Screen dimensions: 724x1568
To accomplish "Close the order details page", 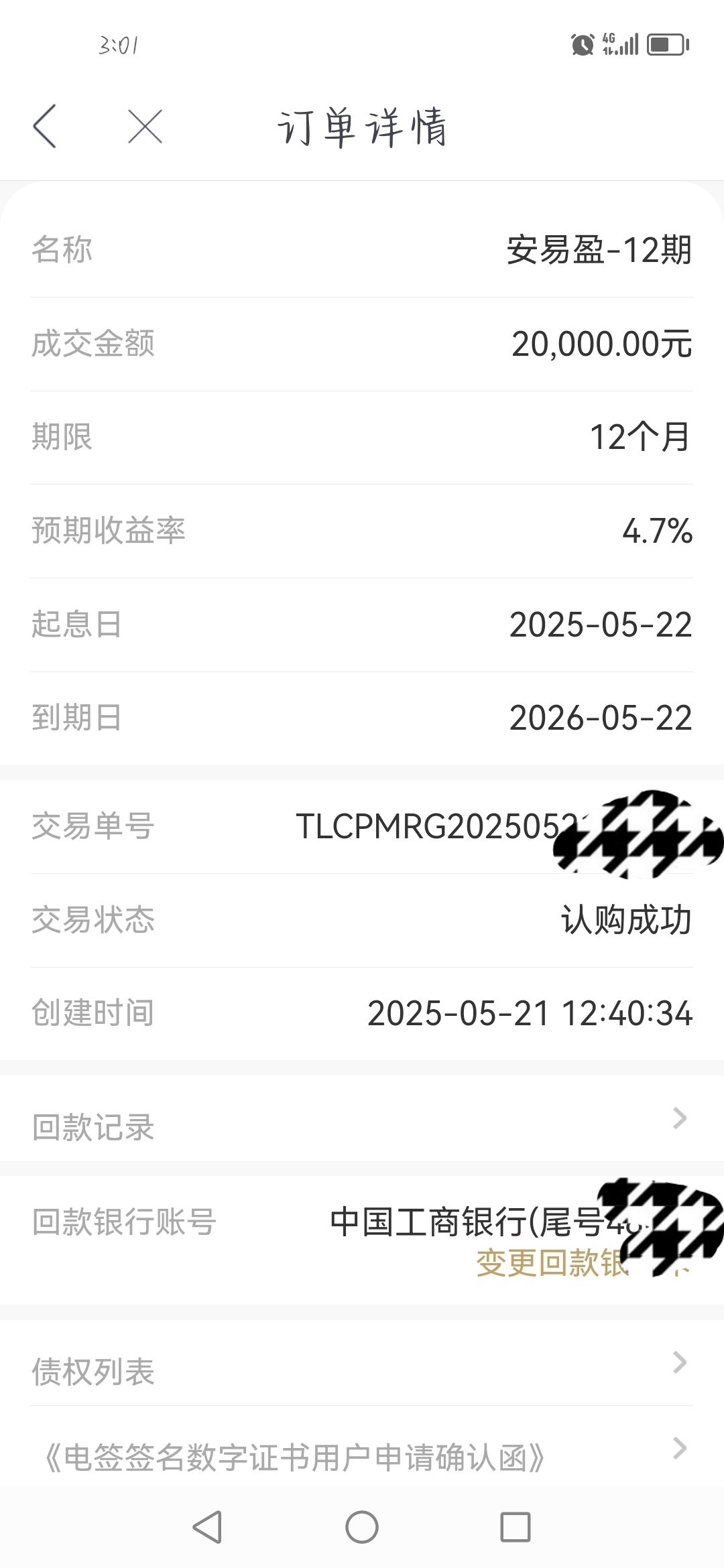I will pos(145,127).
